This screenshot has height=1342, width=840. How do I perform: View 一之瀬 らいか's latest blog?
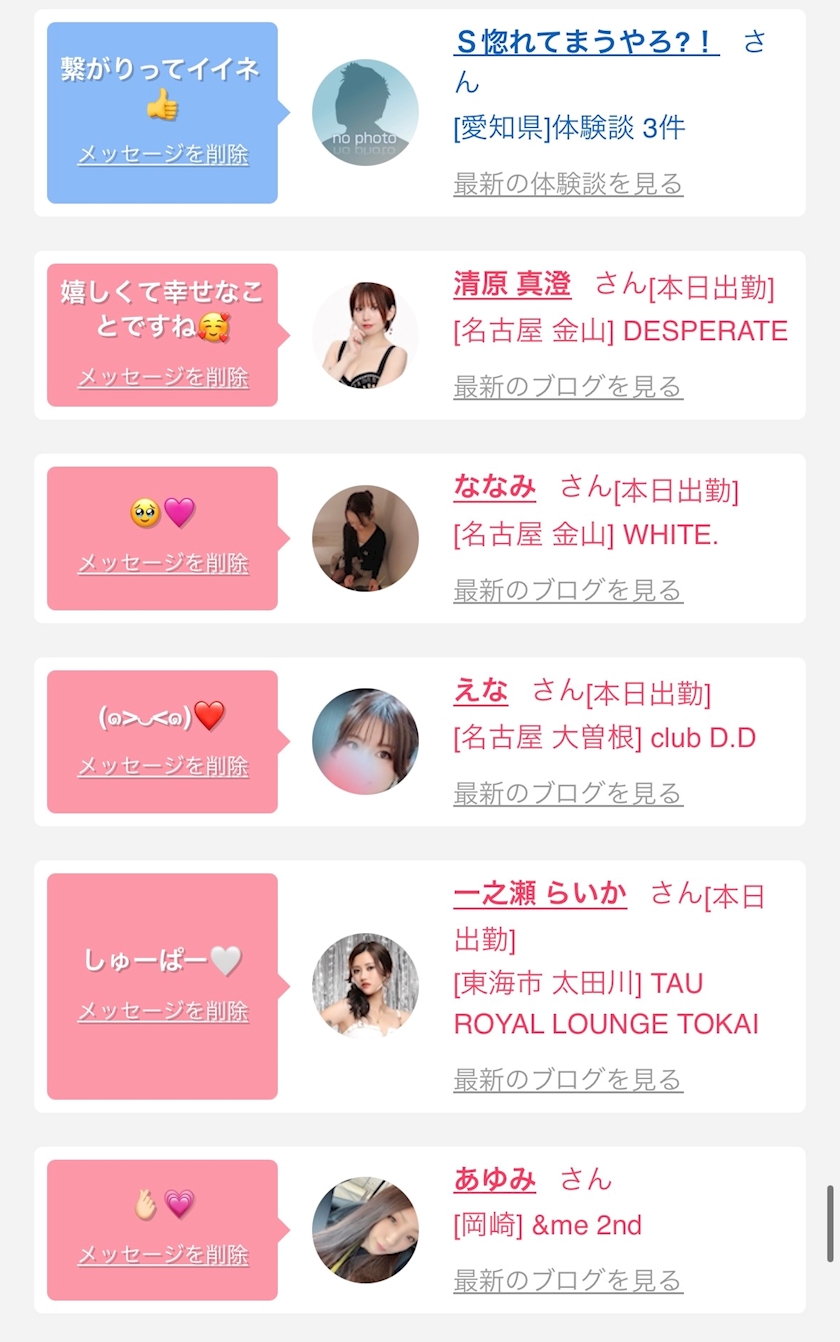568,1079
